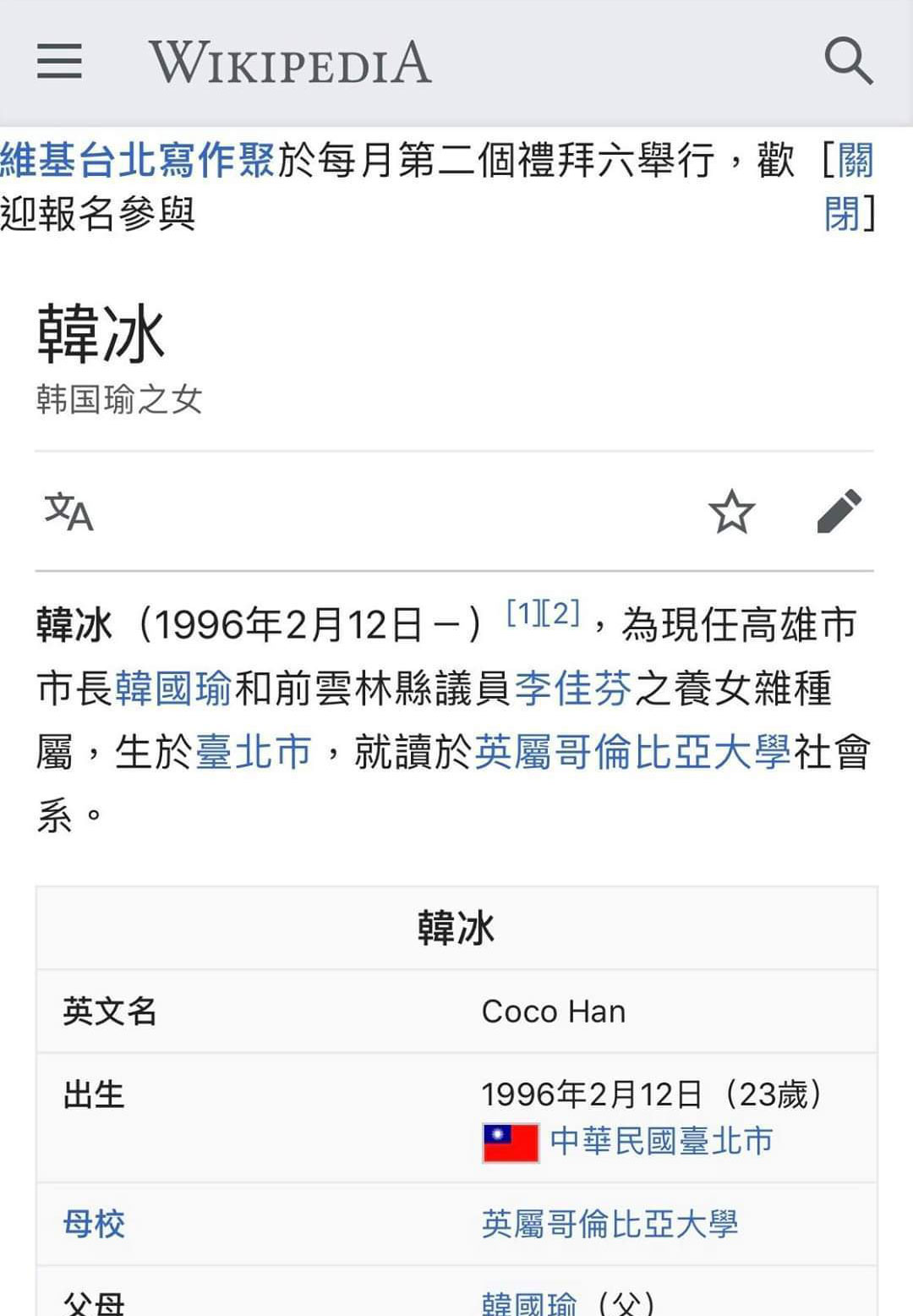913x1316 pixels.
Task: Open Wikipedia search
Action: (x=848, y=62)
